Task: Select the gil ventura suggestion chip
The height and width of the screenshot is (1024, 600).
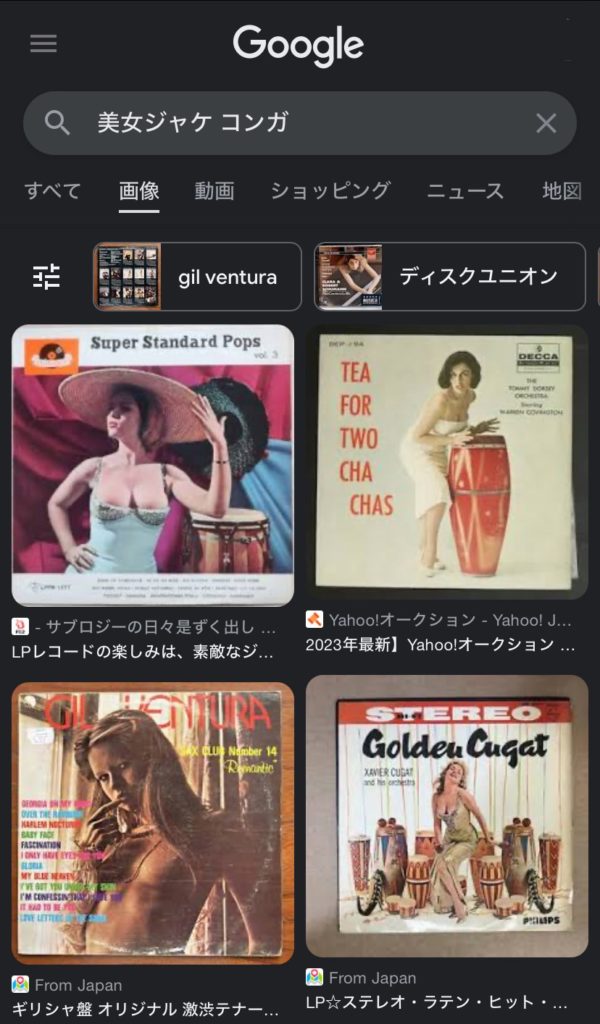Action: [x=197, y=277]
